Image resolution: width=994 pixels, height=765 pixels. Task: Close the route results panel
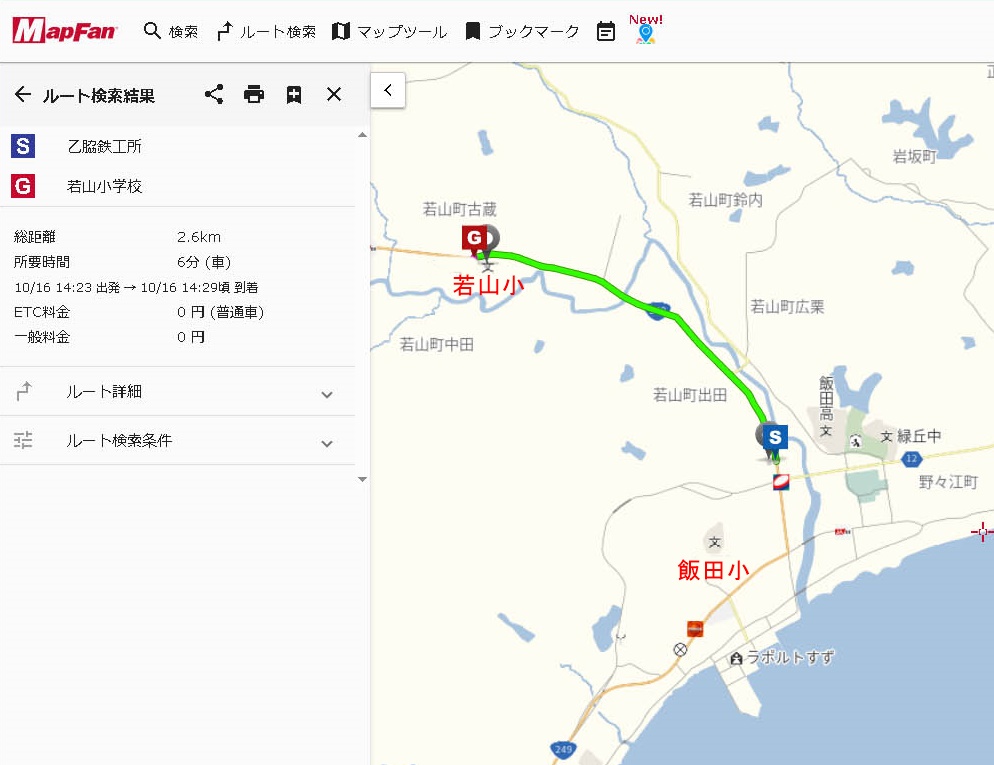[x=334, y=94]
